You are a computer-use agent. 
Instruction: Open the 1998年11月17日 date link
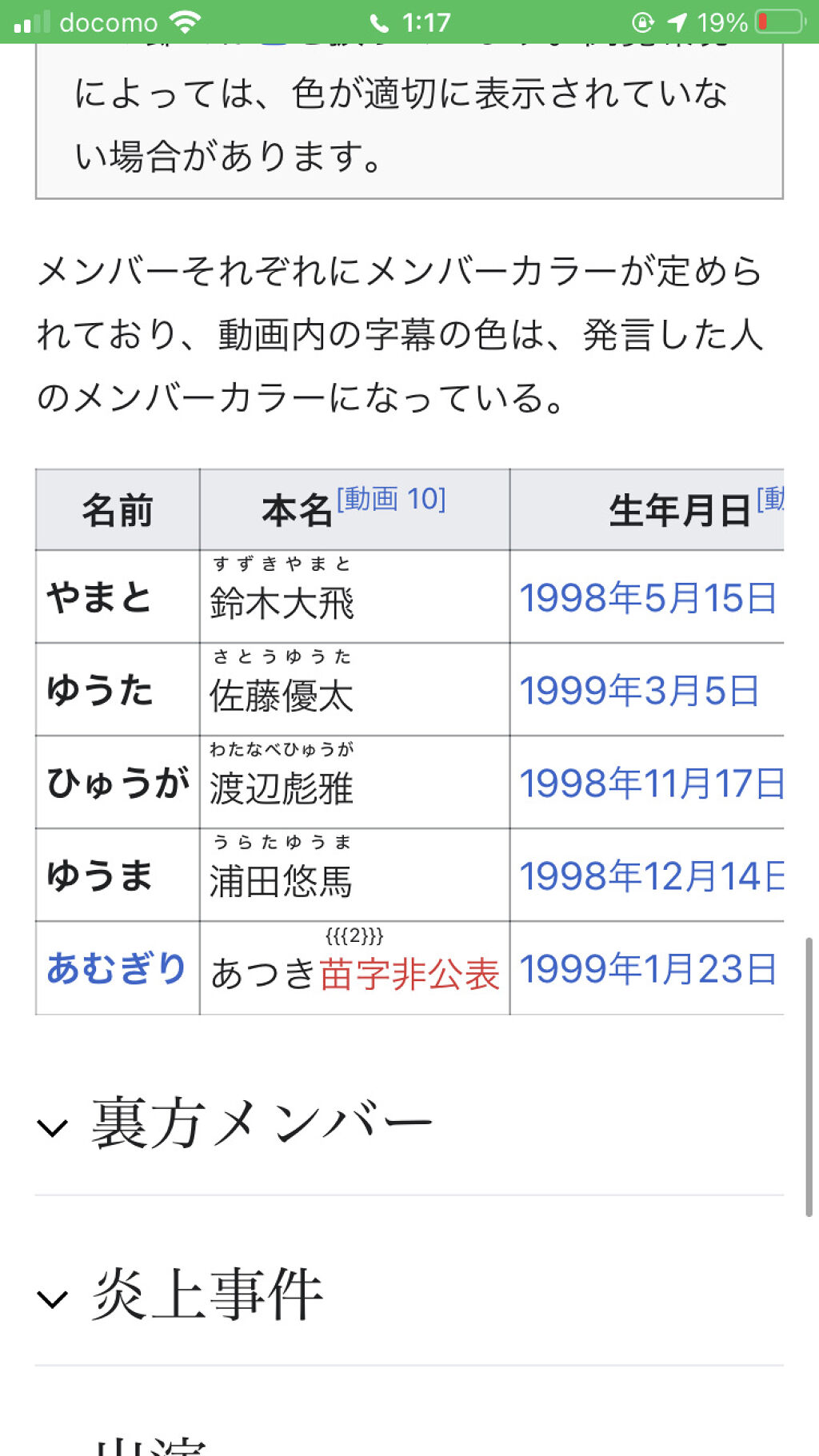pyautogui.click(x=651, y=784)
